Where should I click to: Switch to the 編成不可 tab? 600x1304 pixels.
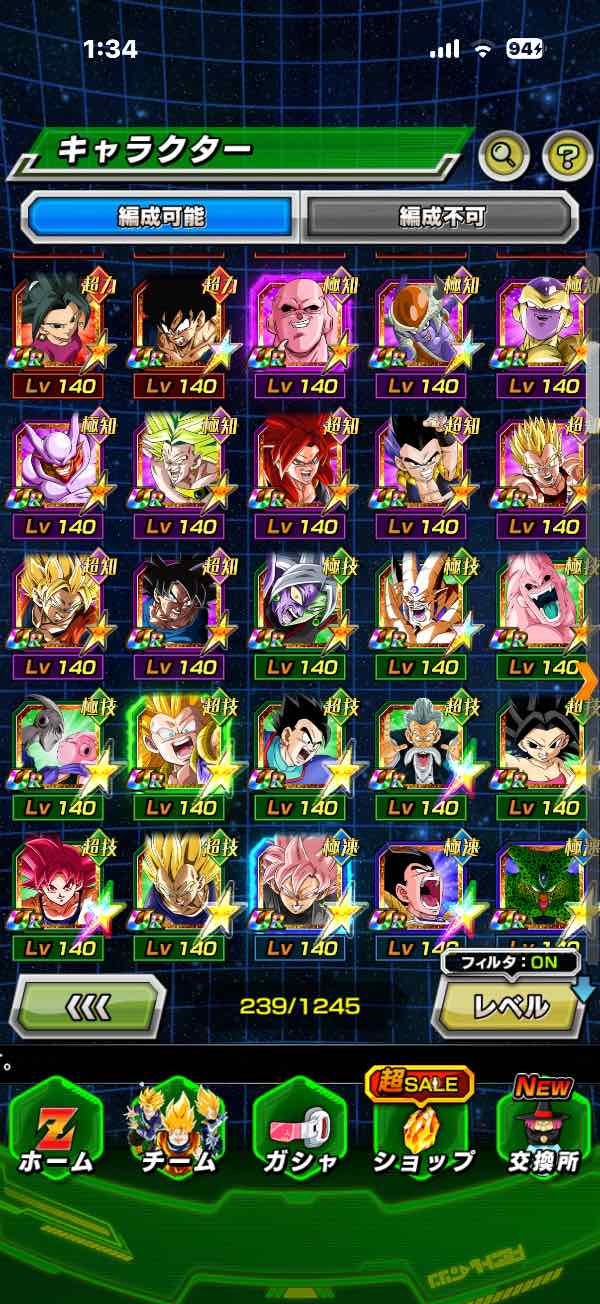click(441, 216)
